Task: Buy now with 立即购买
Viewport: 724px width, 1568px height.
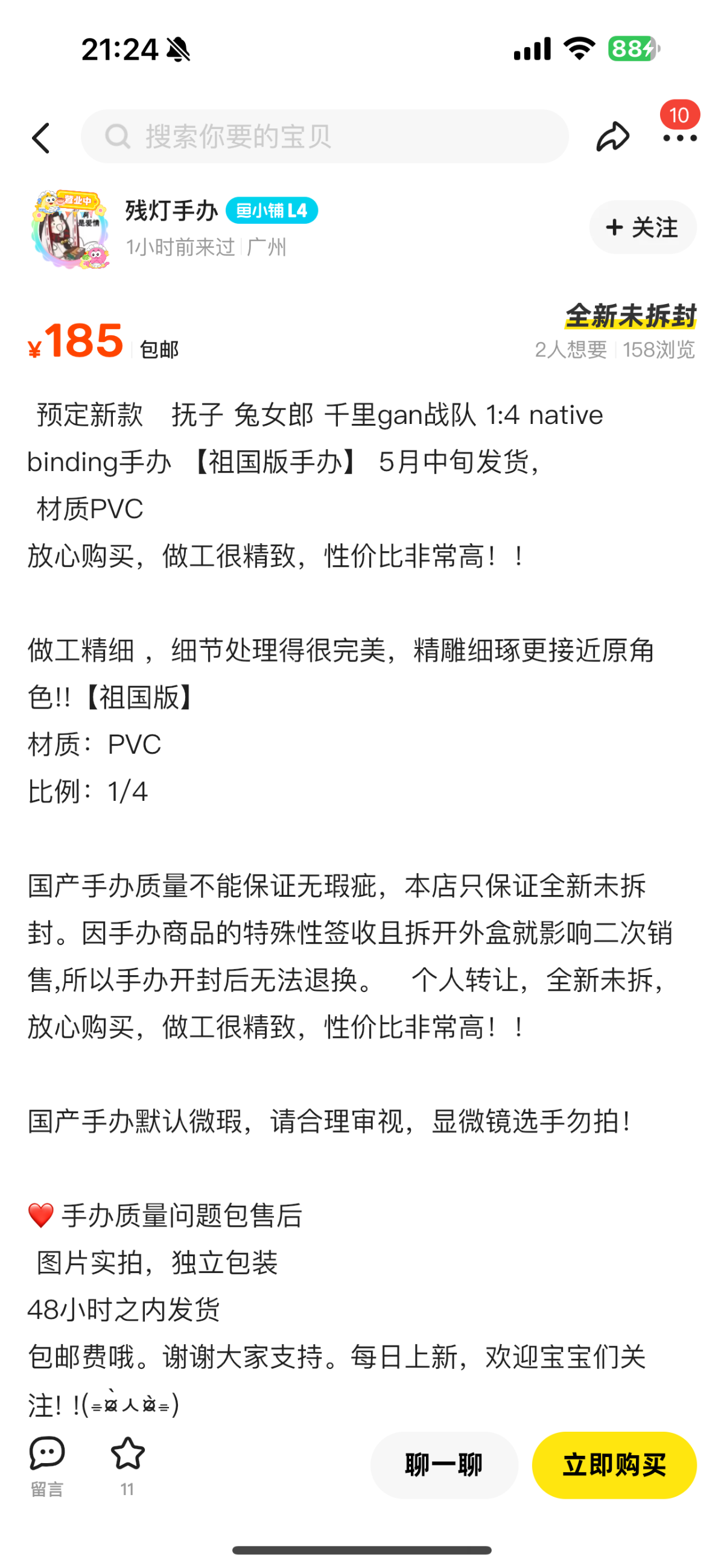Action: pyautogui.click(x=614, y=1464)
